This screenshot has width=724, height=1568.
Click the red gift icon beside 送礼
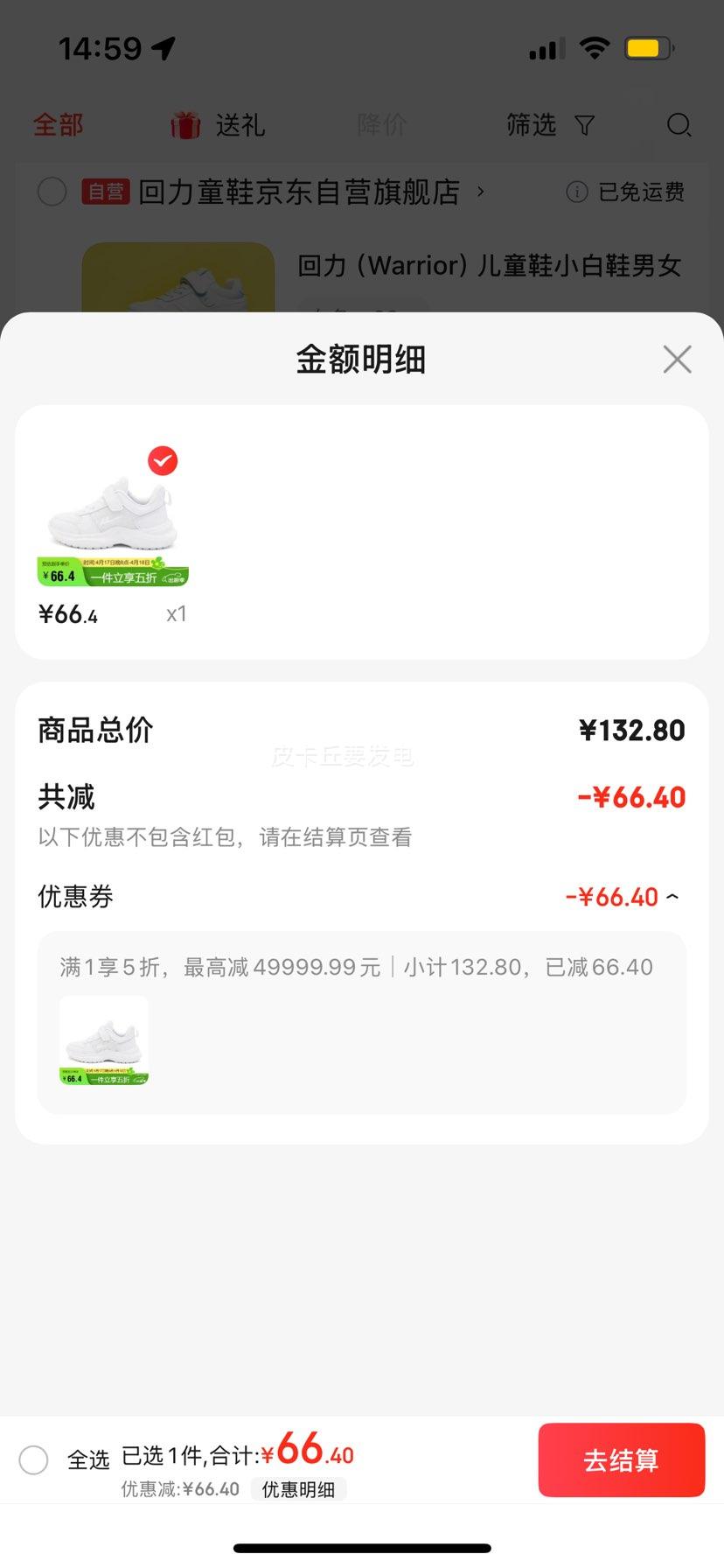tap(184, 125)
